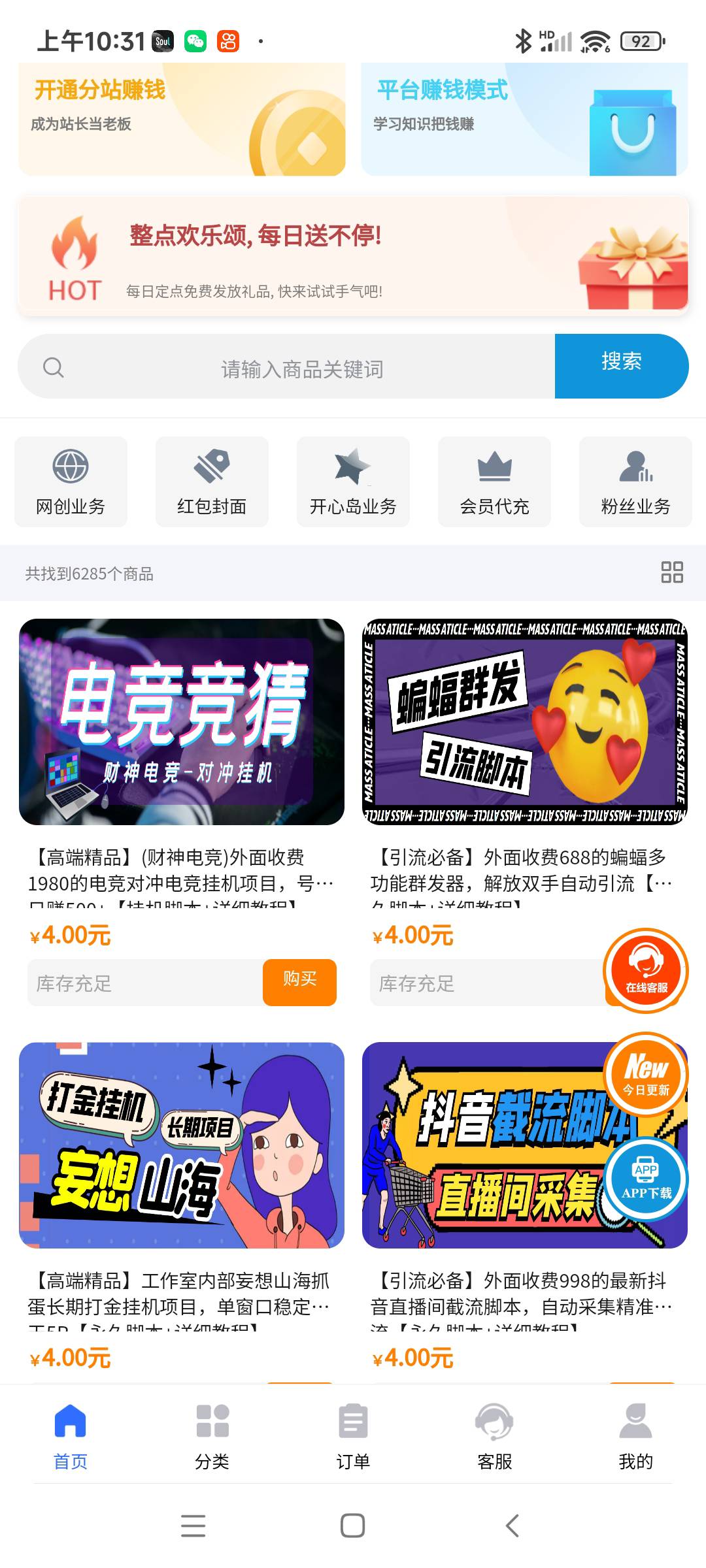Open the 开心岛业务 category
Screen dimensions: 706x1568
click(353, 482)
